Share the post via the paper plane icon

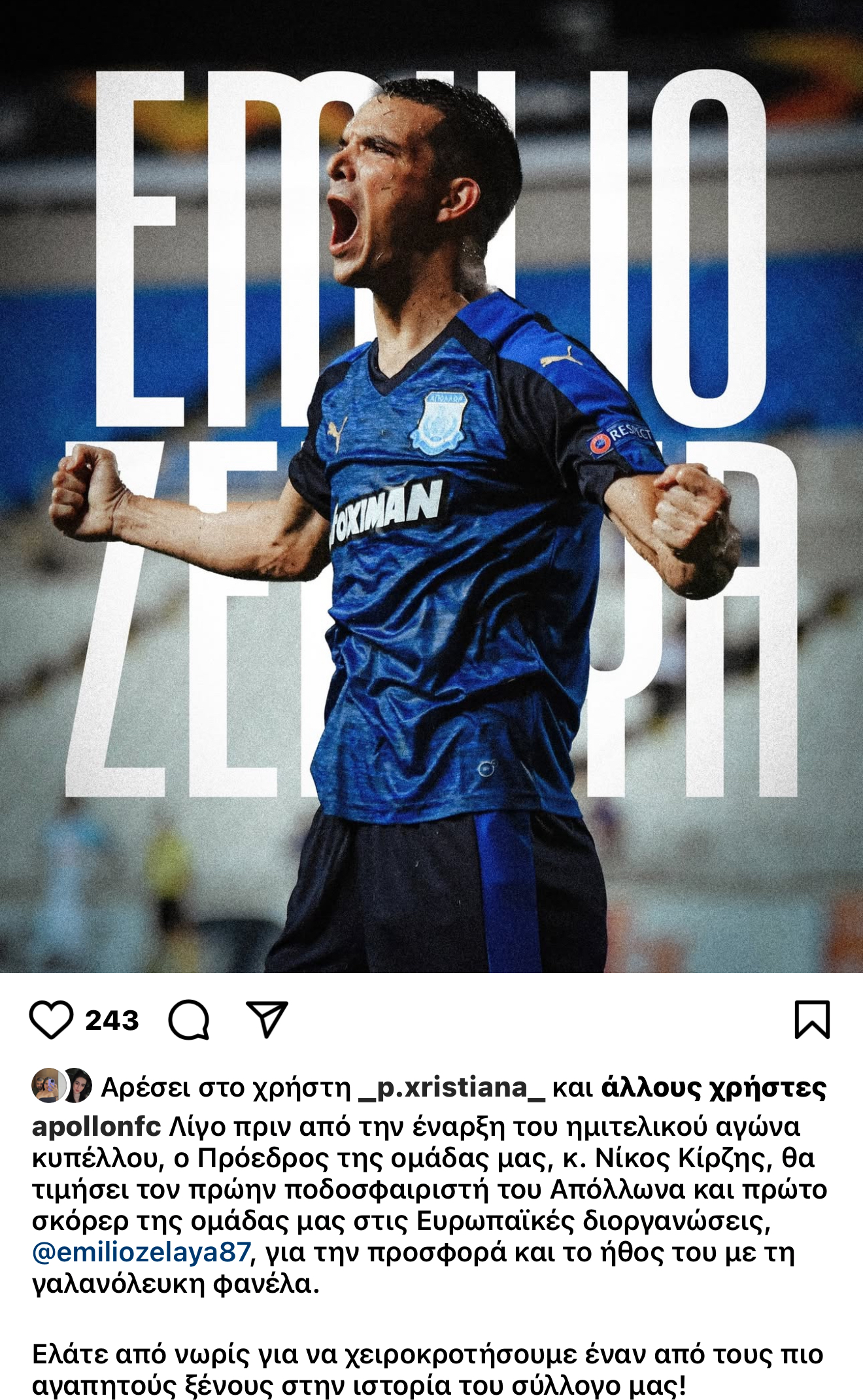pyautogui.click(x=267, y=1019)
